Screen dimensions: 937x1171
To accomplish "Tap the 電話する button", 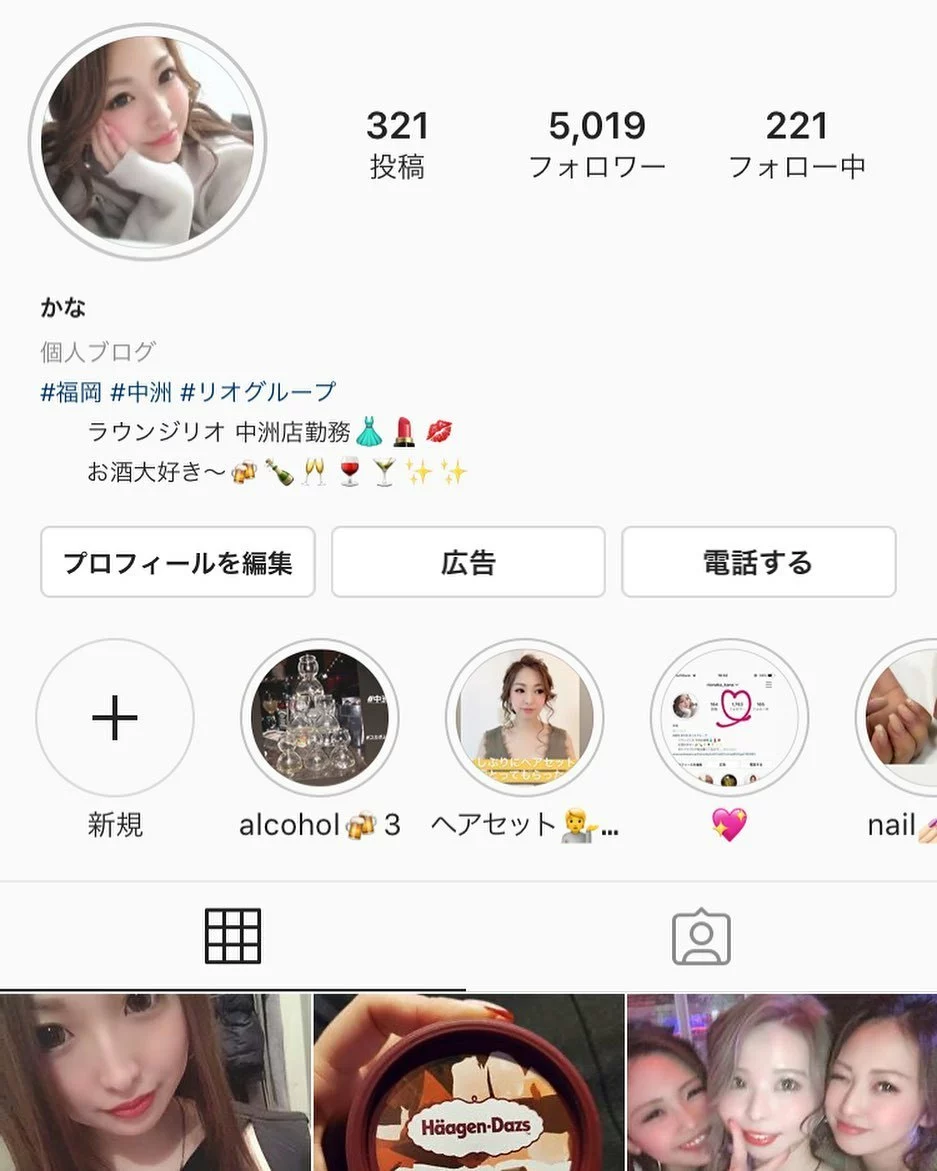I will pyautogui.click(x=758, y=563).
